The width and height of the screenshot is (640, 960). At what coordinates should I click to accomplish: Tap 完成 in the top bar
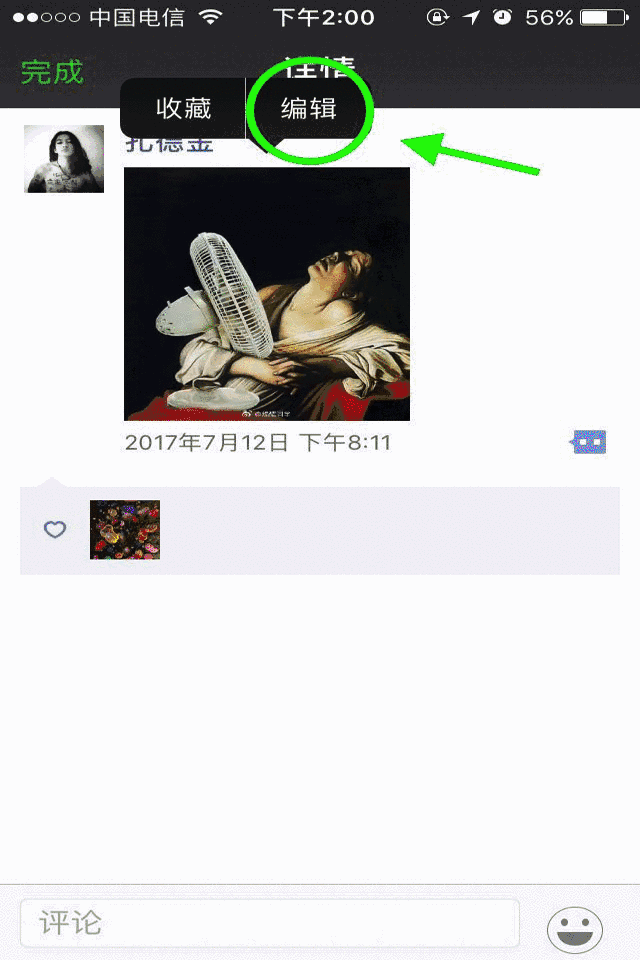tap(52, 72)
